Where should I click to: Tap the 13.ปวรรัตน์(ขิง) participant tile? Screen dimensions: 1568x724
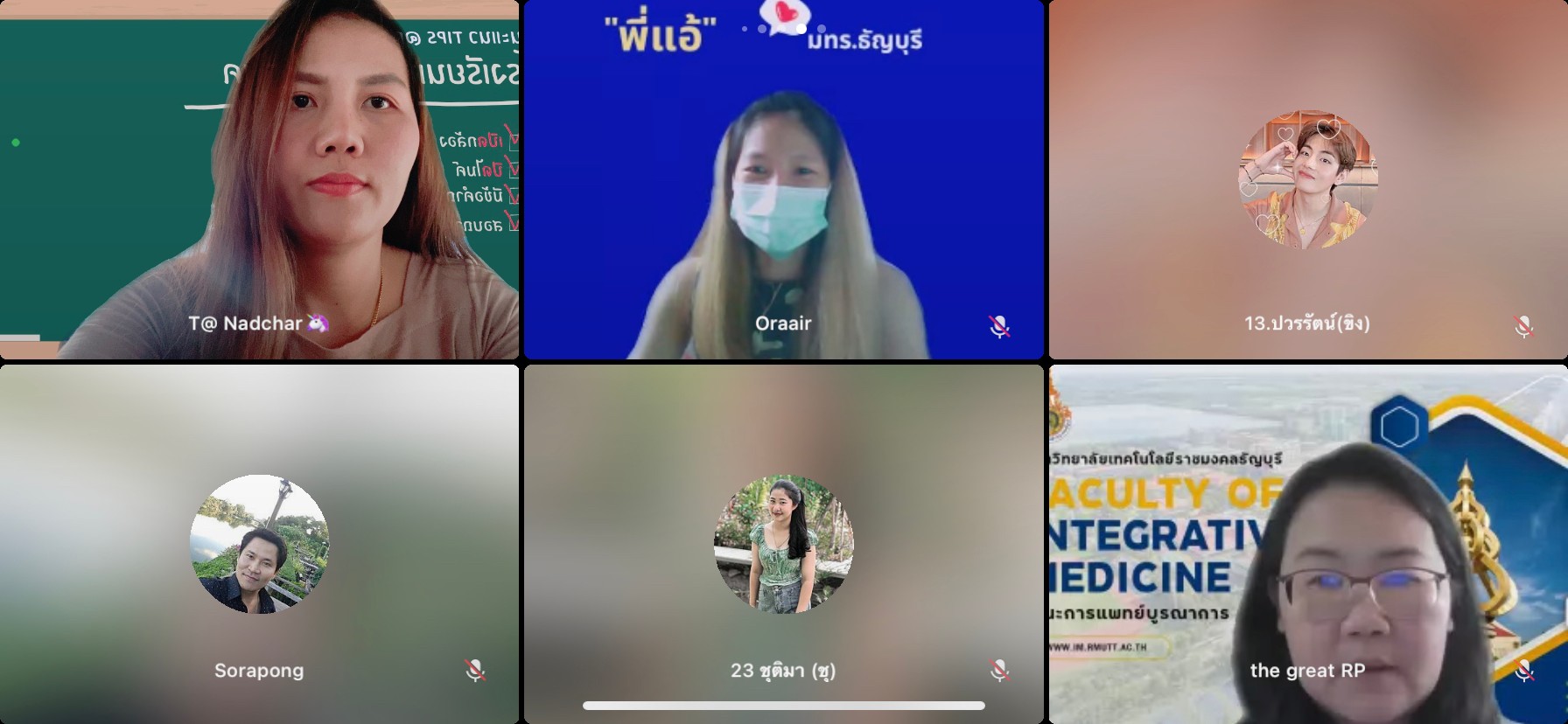tap(1307, 179)
